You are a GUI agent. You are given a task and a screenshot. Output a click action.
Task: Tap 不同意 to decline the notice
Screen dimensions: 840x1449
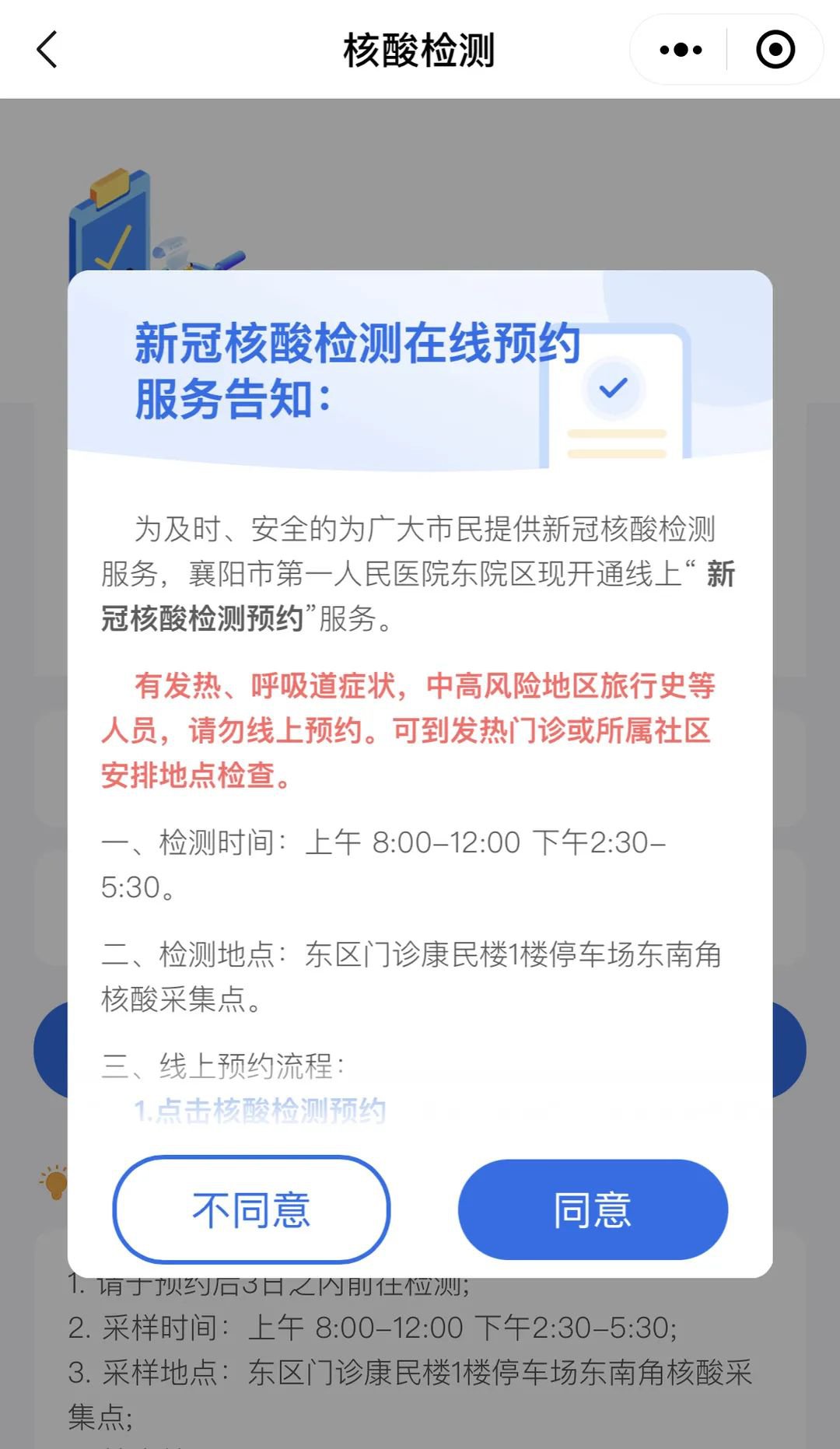point(251,1210)
